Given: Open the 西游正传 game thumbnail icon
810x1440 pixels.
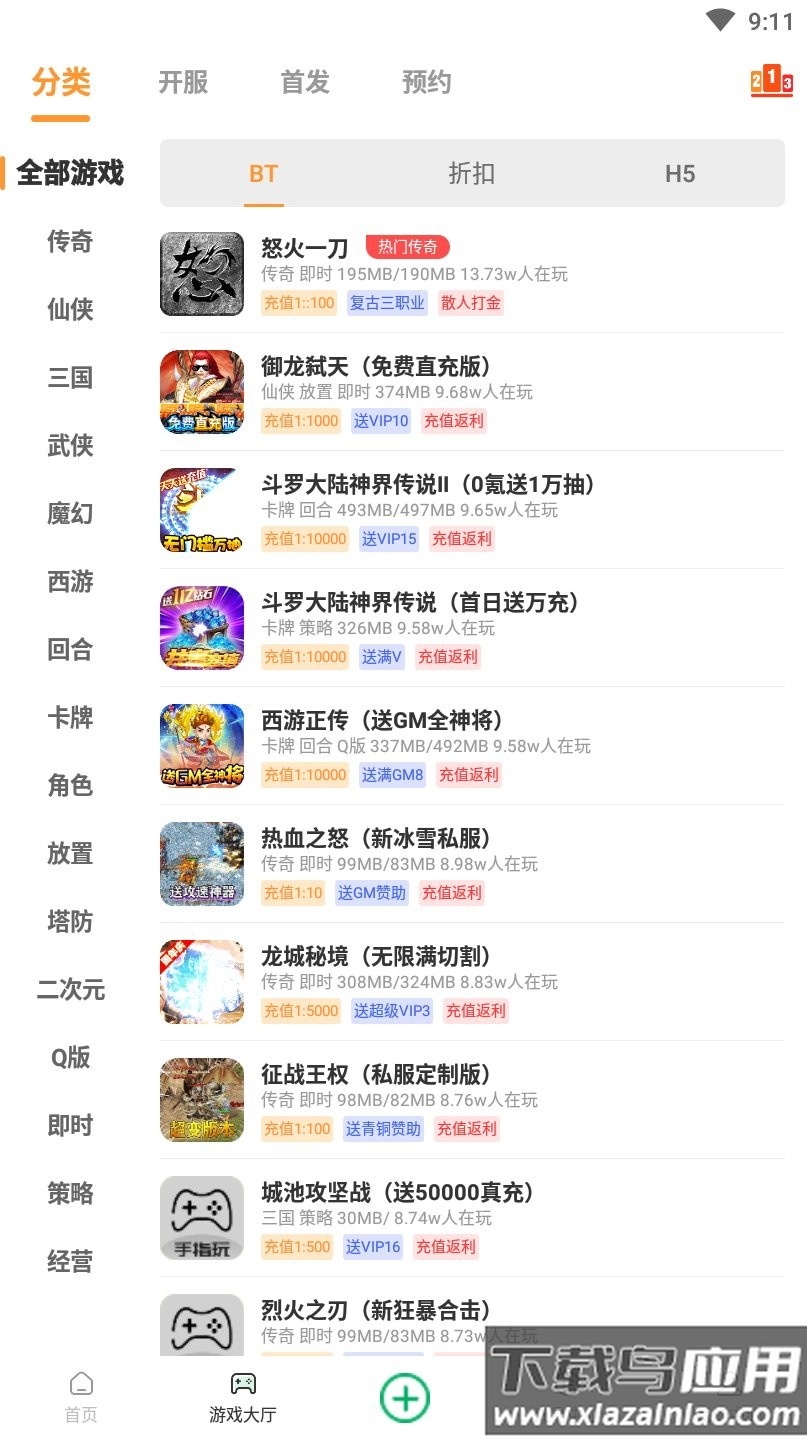Looking at the screenshot, I should tap(201, 746).
